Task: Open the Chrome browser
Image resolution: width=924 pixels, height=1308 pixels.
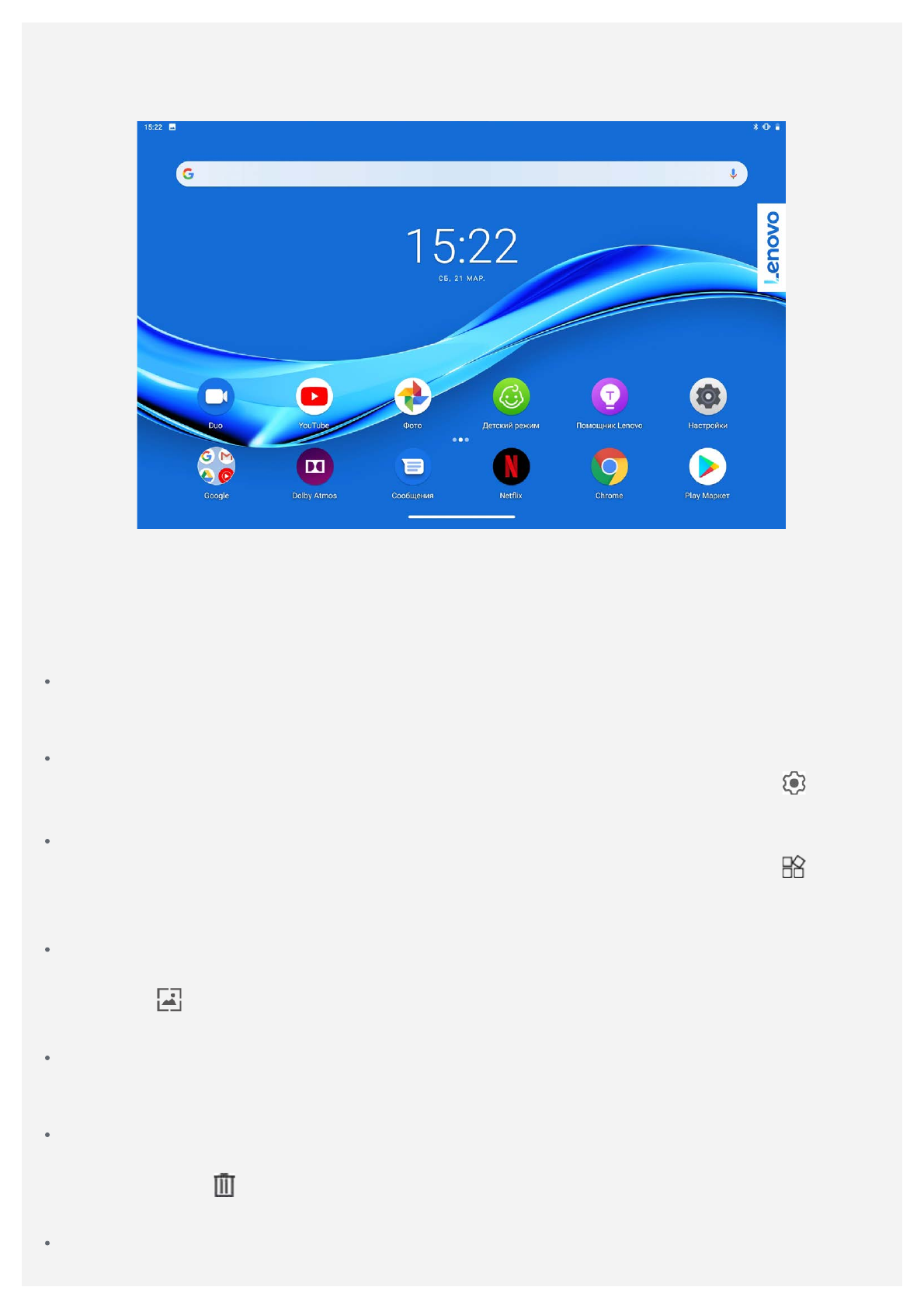Action: coord(609,466)
